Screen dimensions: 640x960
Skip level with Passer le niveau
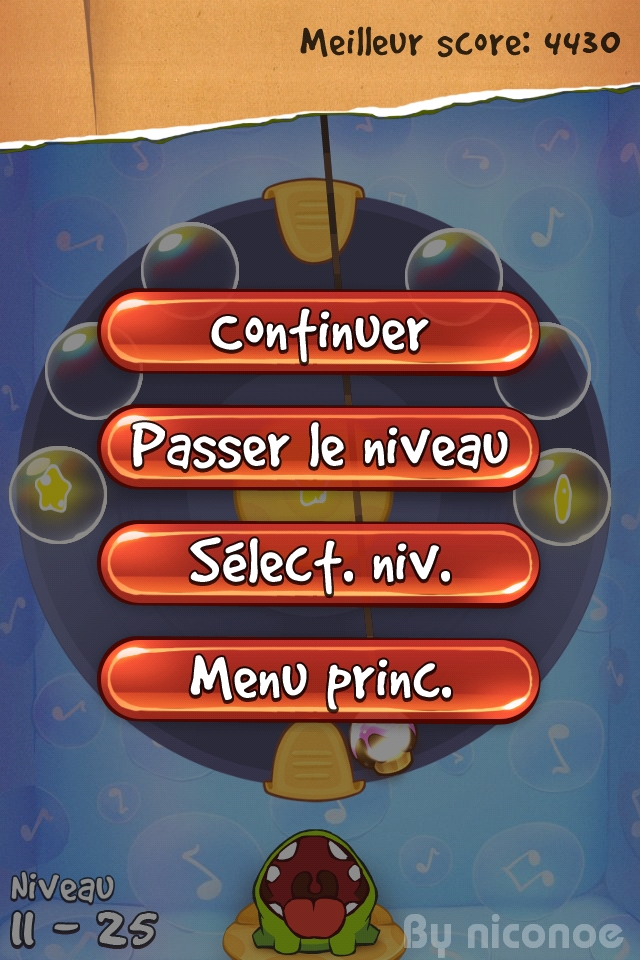(319, 448)
